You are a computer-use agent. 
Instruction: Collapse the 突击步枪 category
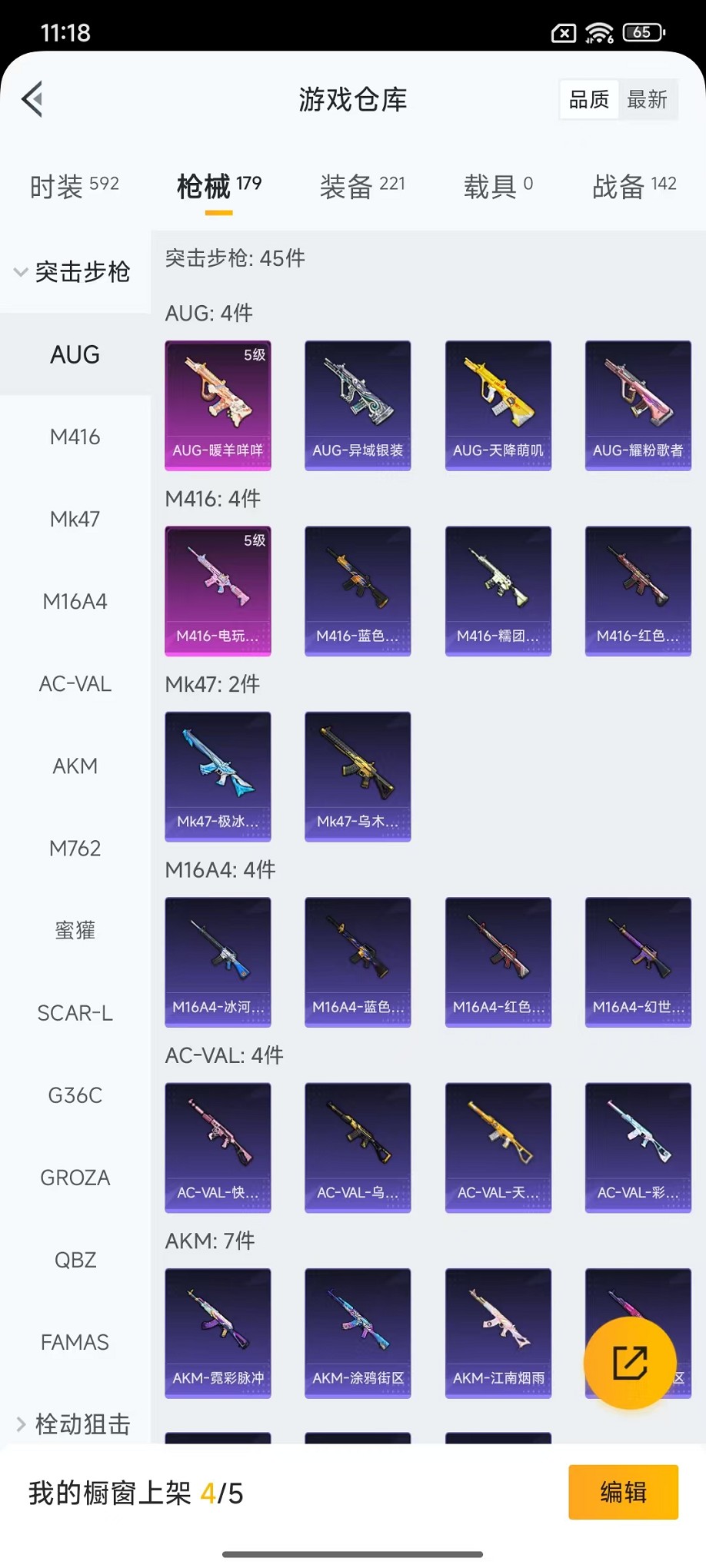pyautogui.click(x=74, y=272)
